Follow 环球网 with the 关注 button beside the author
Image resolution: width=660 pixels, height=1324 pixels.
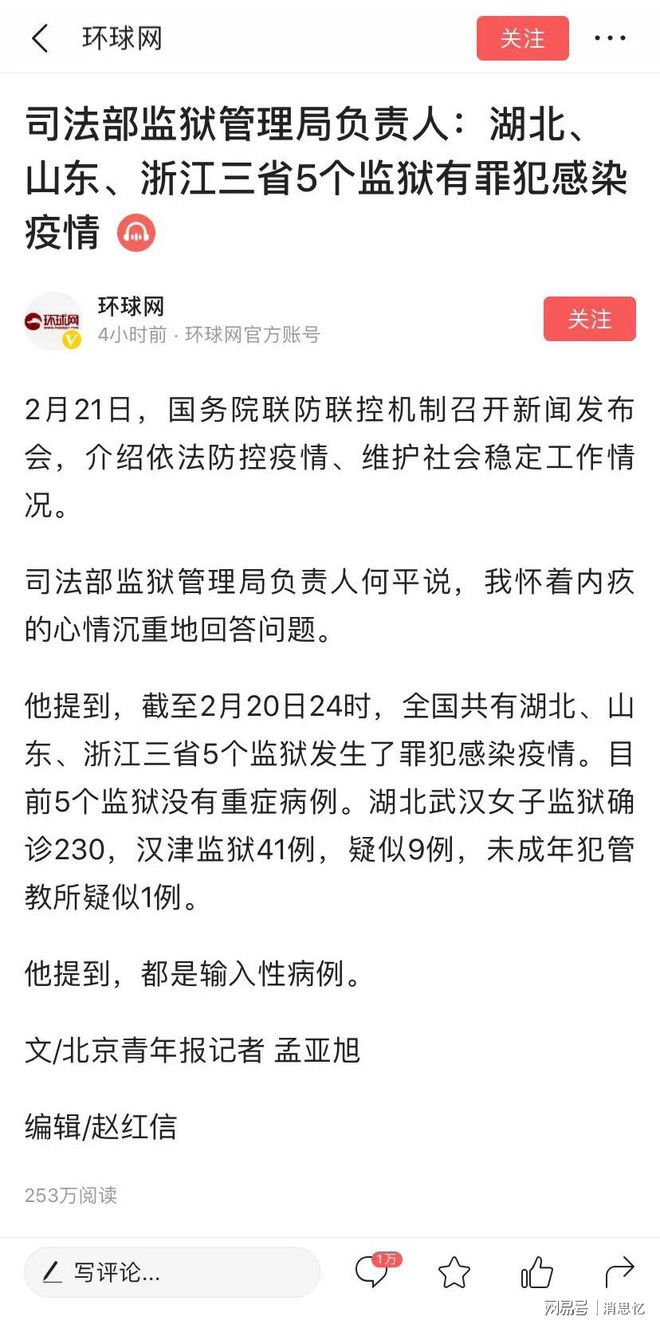pyautogui.click(x=589, y=319)
